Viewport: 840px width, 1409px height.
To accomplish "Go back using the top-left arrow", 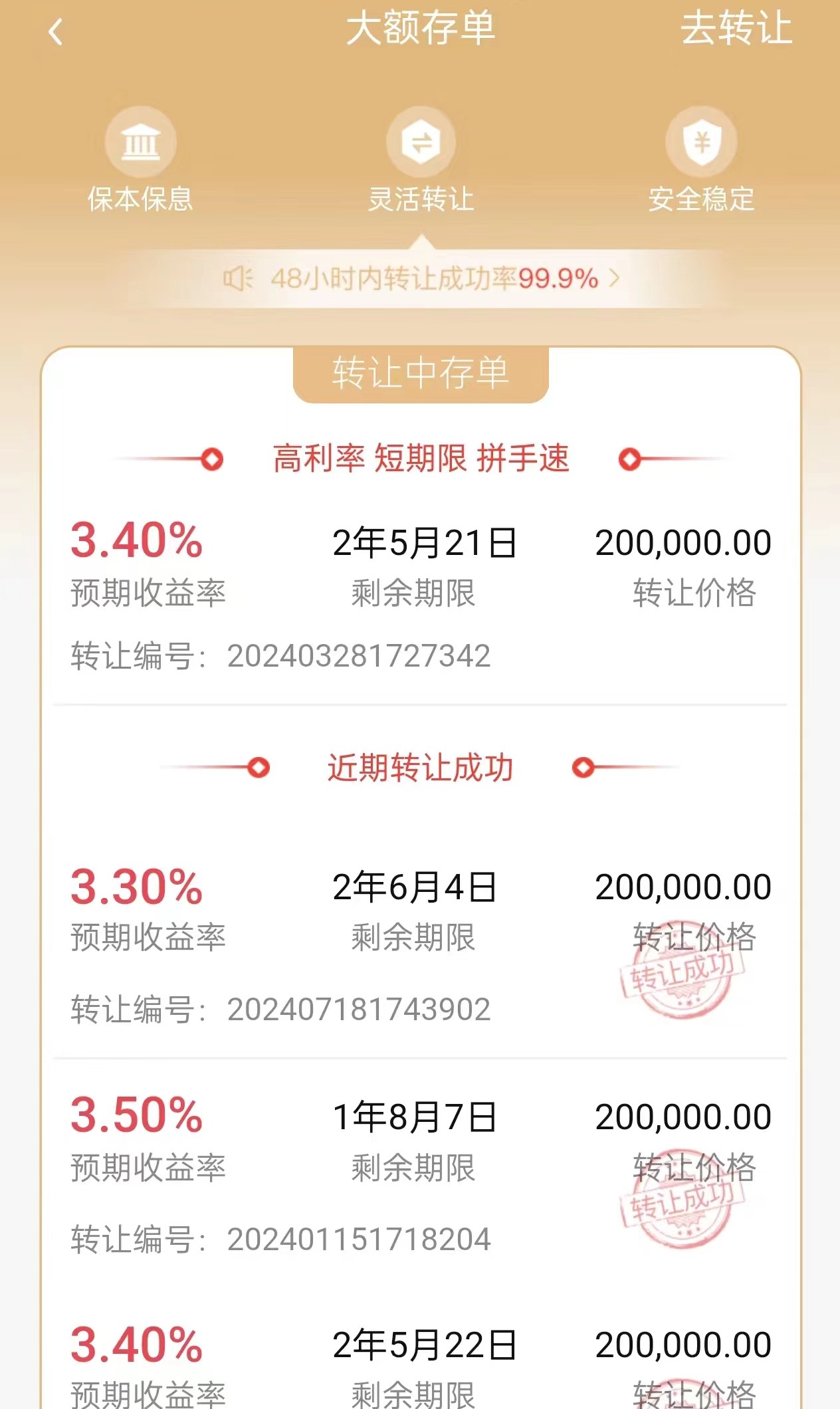I will (x=56, y=32).
